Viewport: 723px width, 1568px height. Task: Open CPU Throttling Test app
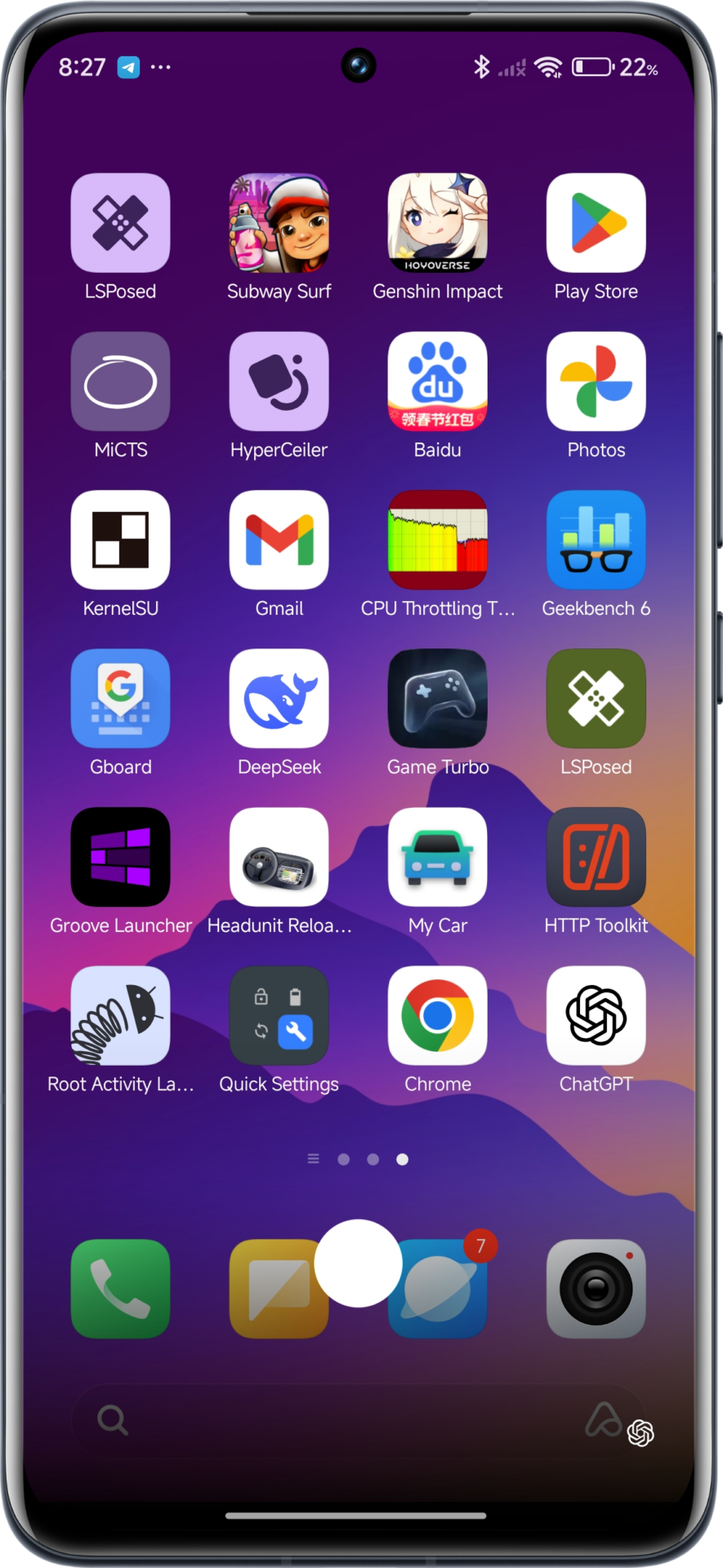point(438,540)
